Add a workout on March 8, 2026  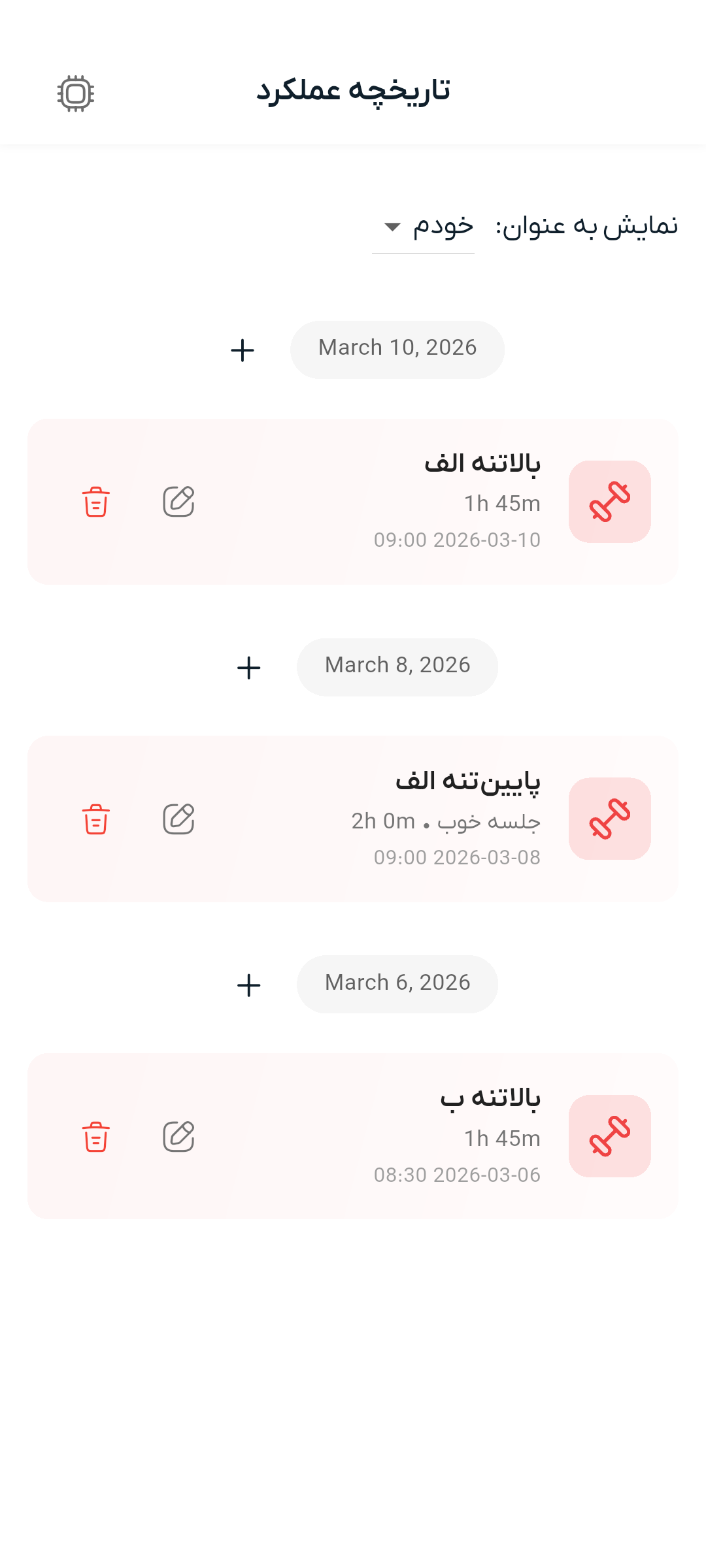pyautogui.click(x=249, y=668)
